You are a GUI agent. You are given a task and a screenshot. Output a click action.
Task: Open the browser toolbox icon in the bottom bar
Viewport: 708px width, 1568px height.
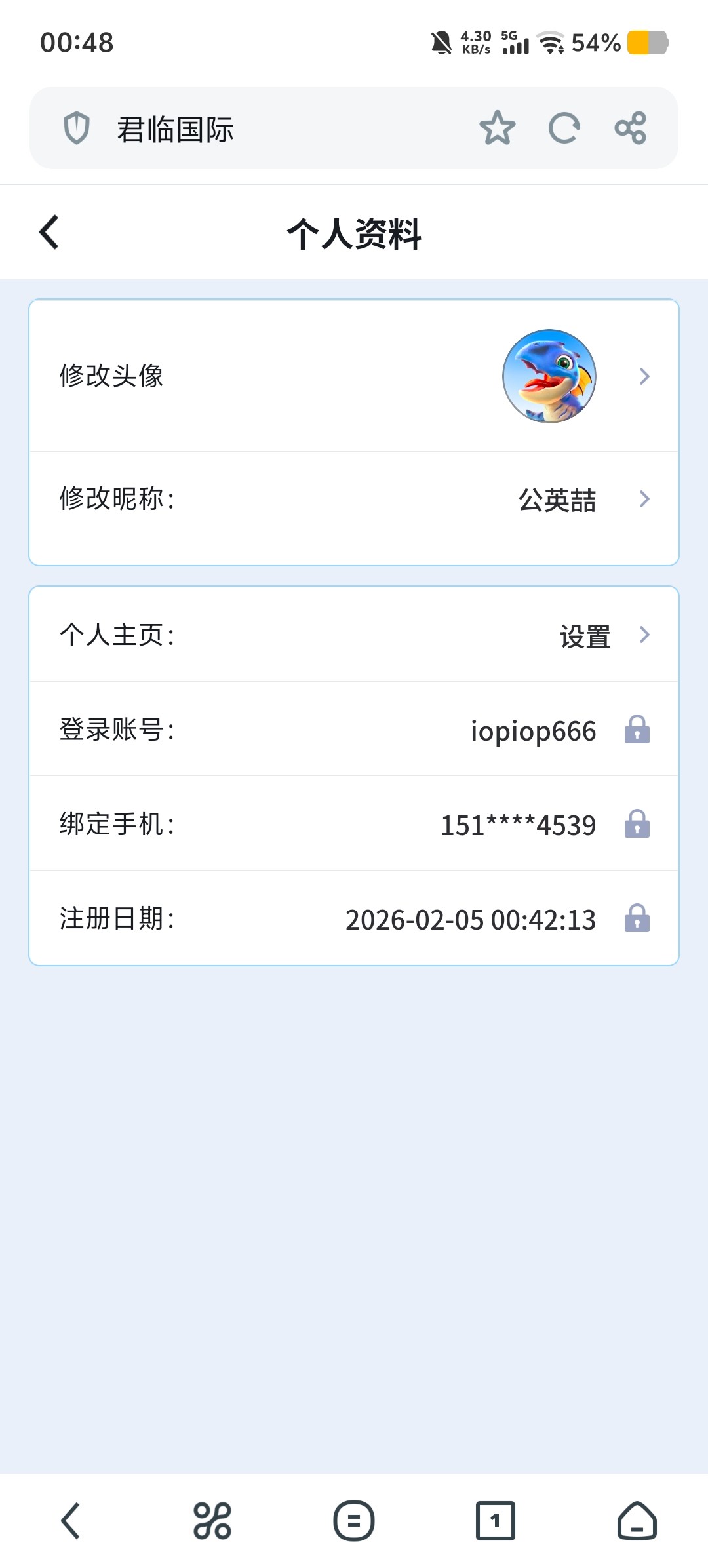click(x=212, y=1520)
